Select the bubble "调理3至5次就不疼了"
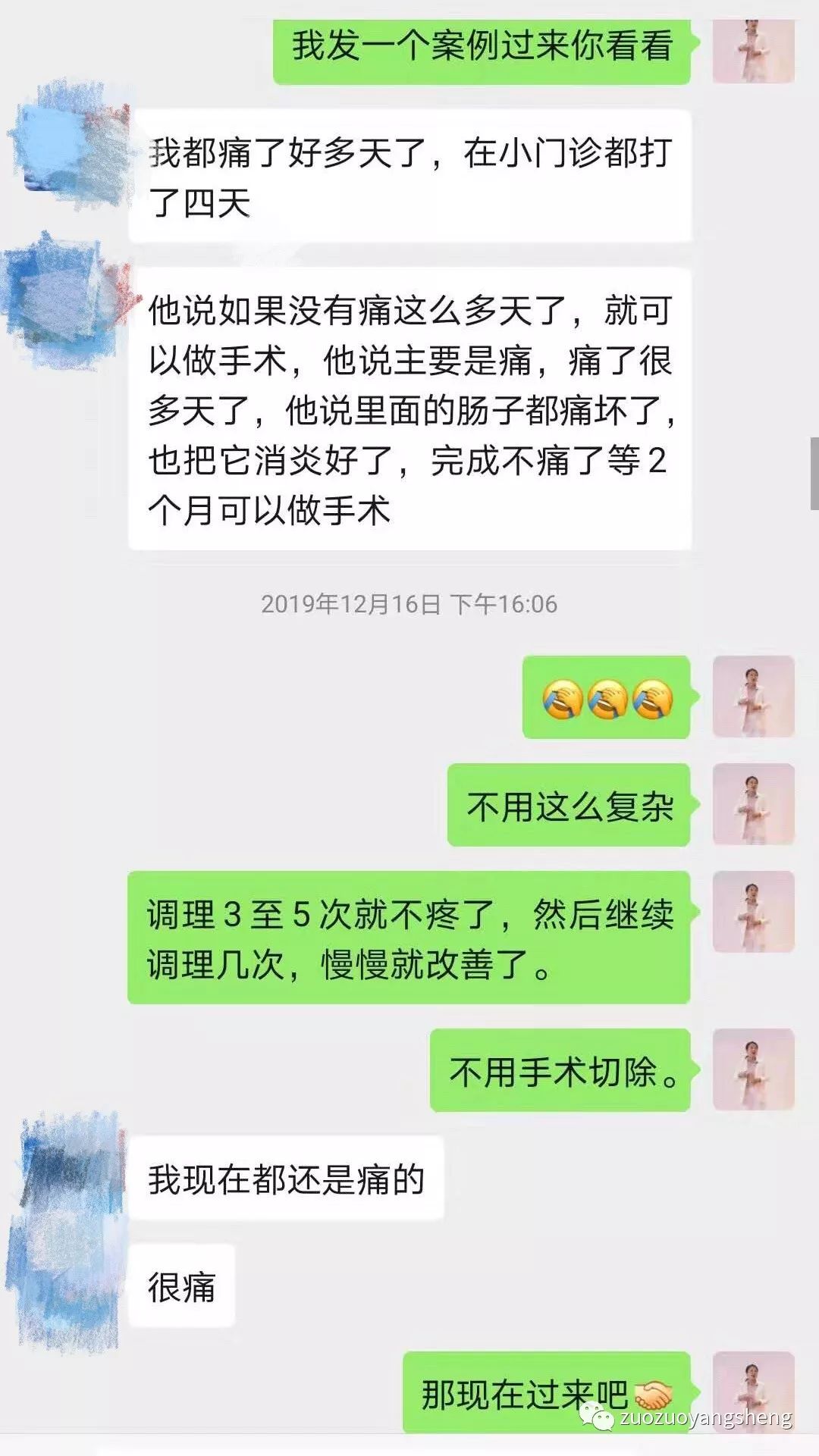 point(417,932)
